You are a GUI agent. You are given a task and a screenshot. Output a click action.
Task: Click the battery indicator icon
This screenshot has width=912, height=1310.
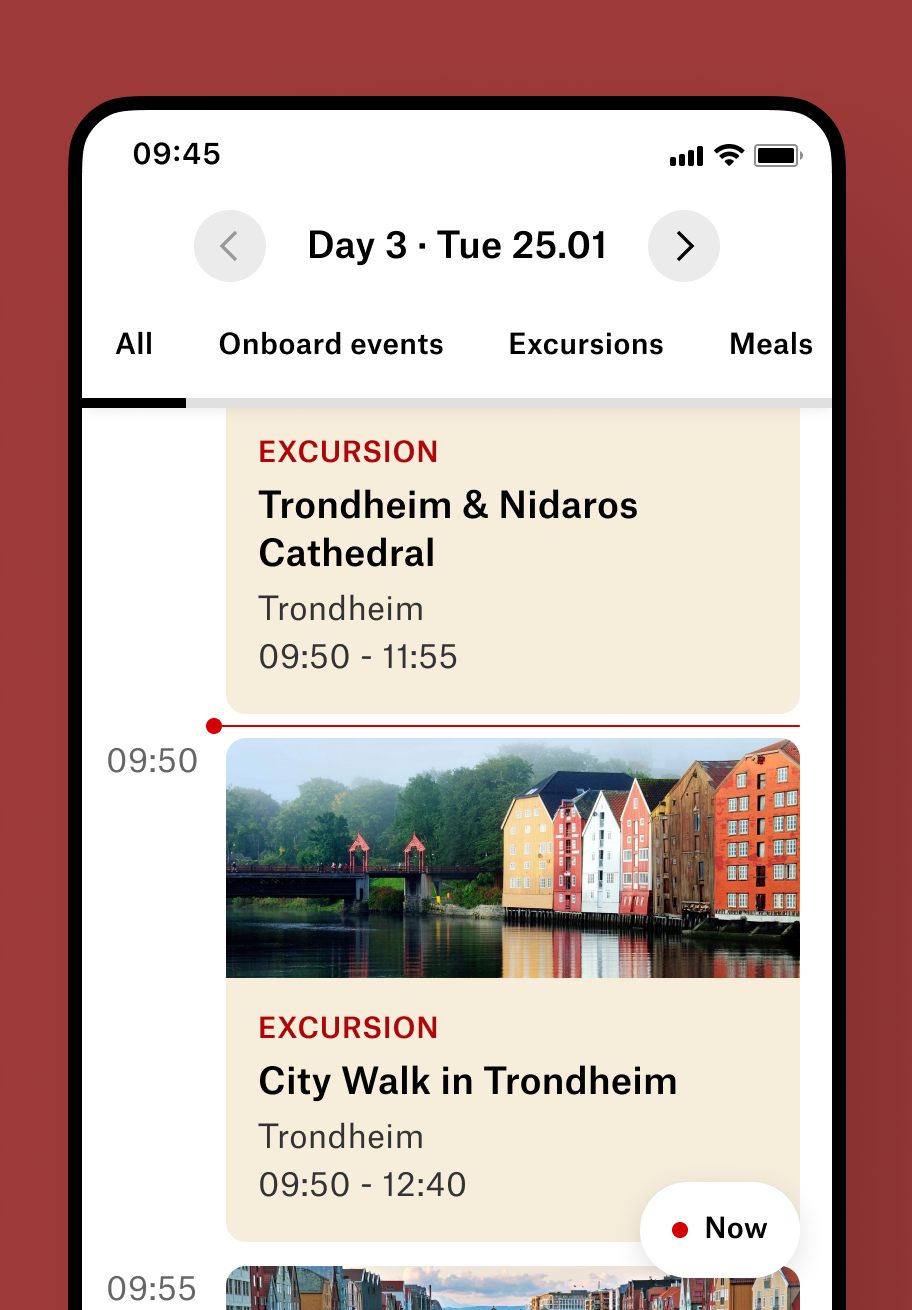[775, 154]
